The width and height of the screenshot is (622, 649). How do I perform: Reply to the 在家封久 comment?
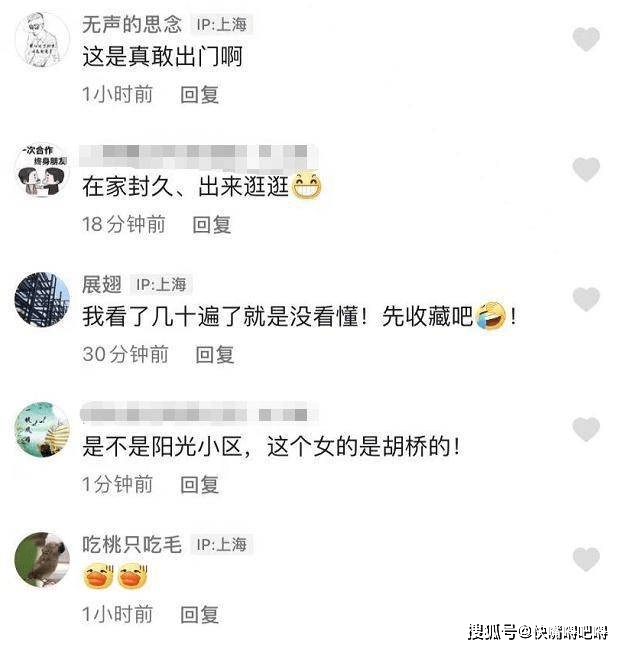(212, 225)
